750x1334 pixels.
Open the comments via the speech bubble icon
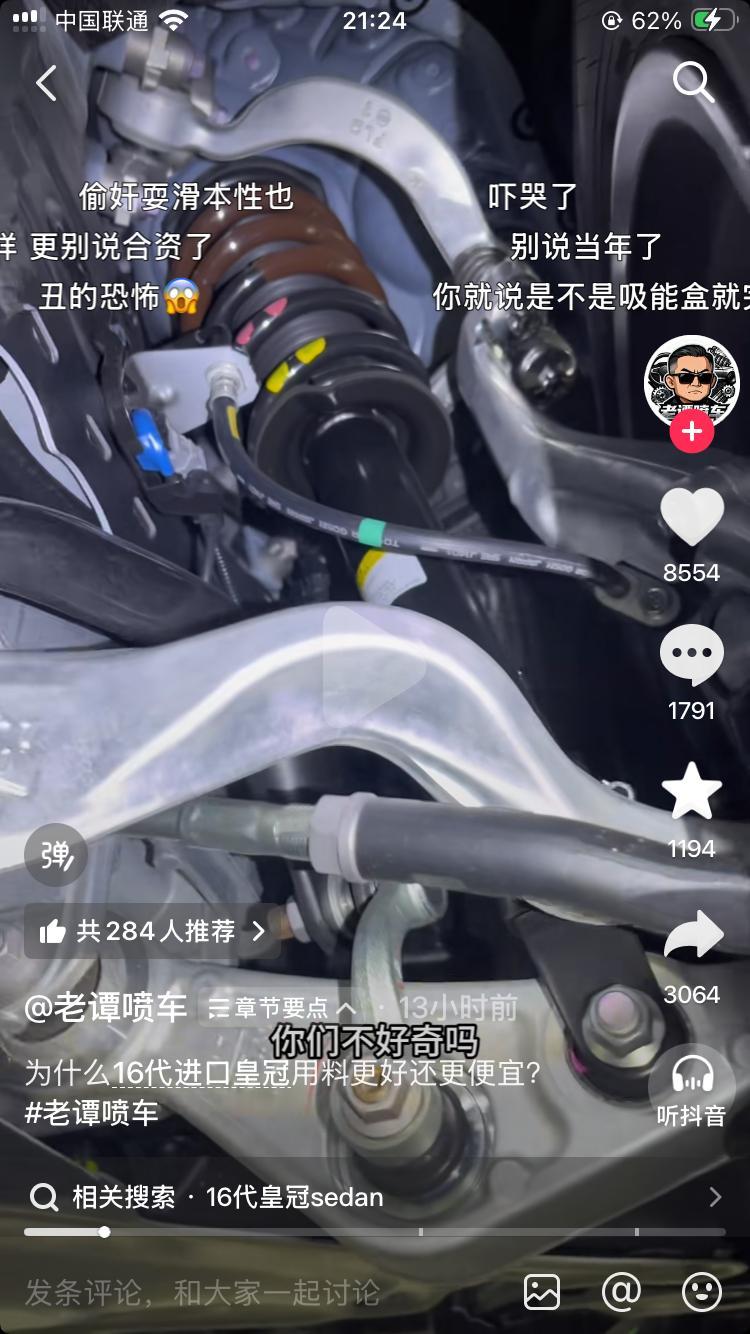(691, 652)
